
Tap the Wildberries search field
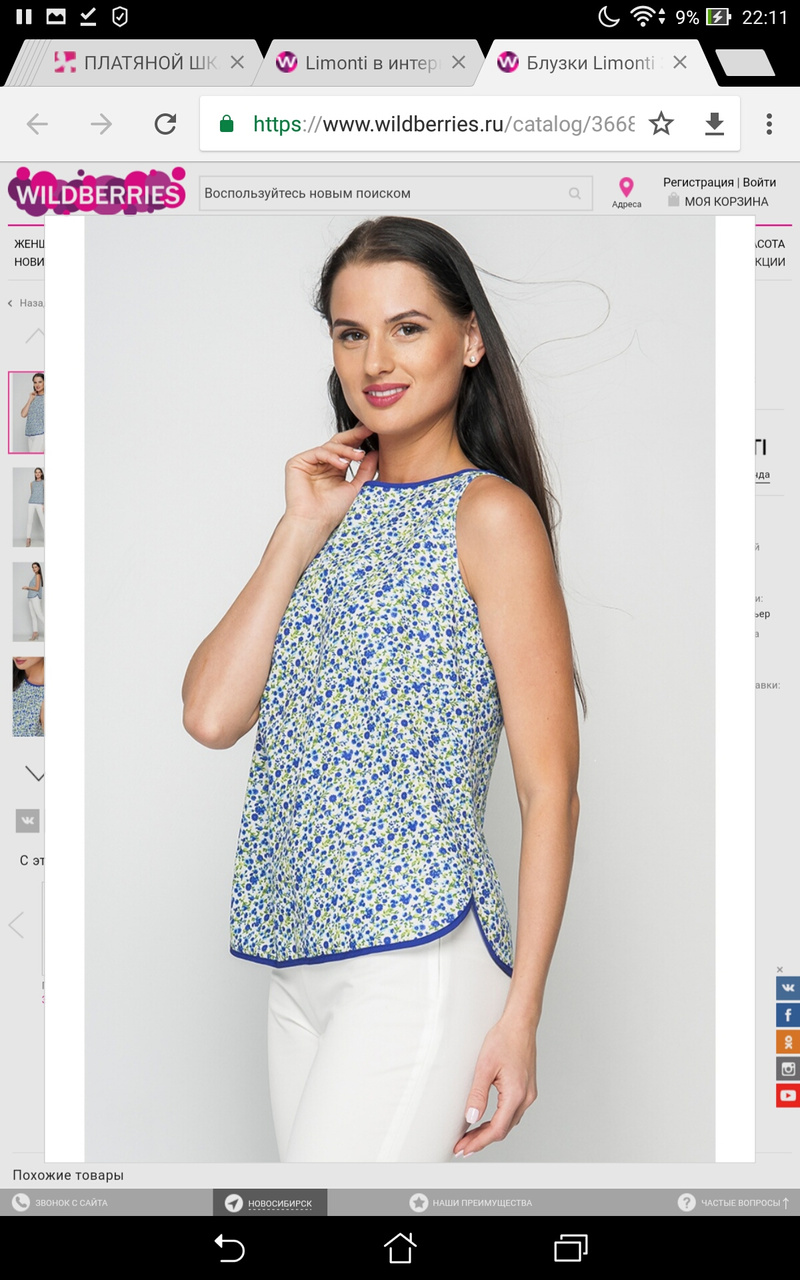(385, 193)
